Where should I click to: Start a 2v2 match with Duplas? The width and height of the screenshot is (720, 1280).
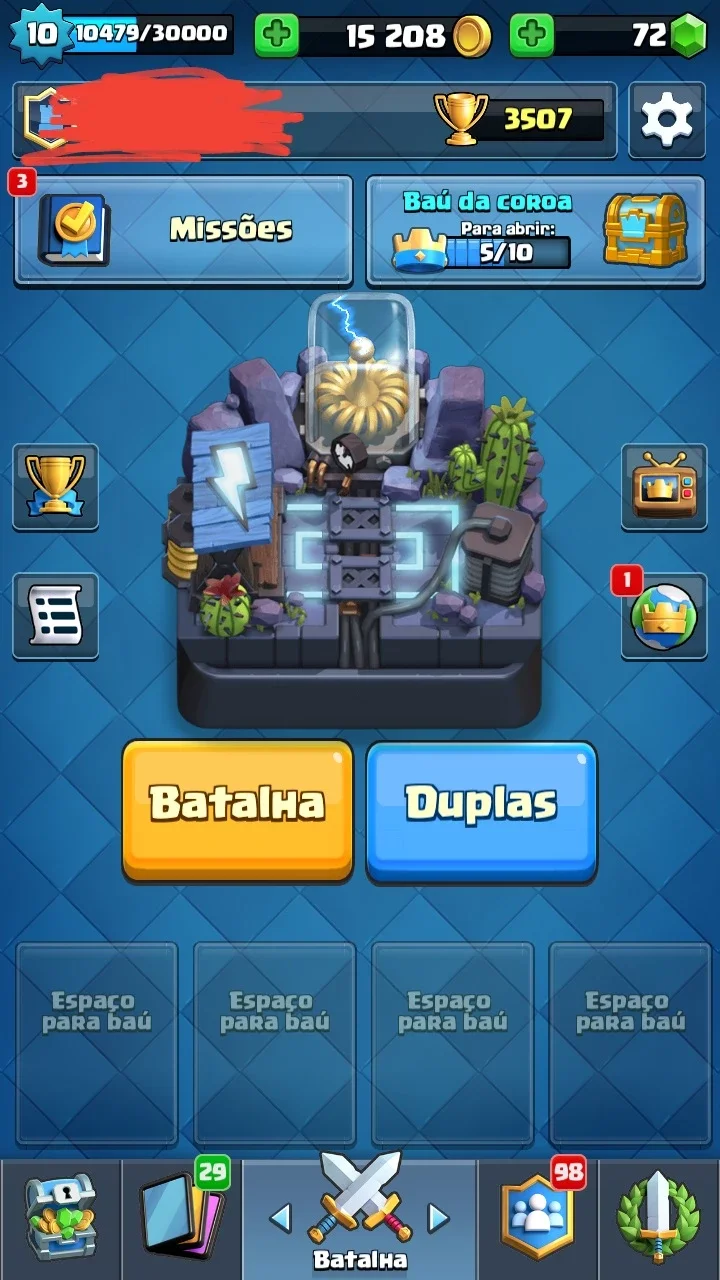point(482,811)
